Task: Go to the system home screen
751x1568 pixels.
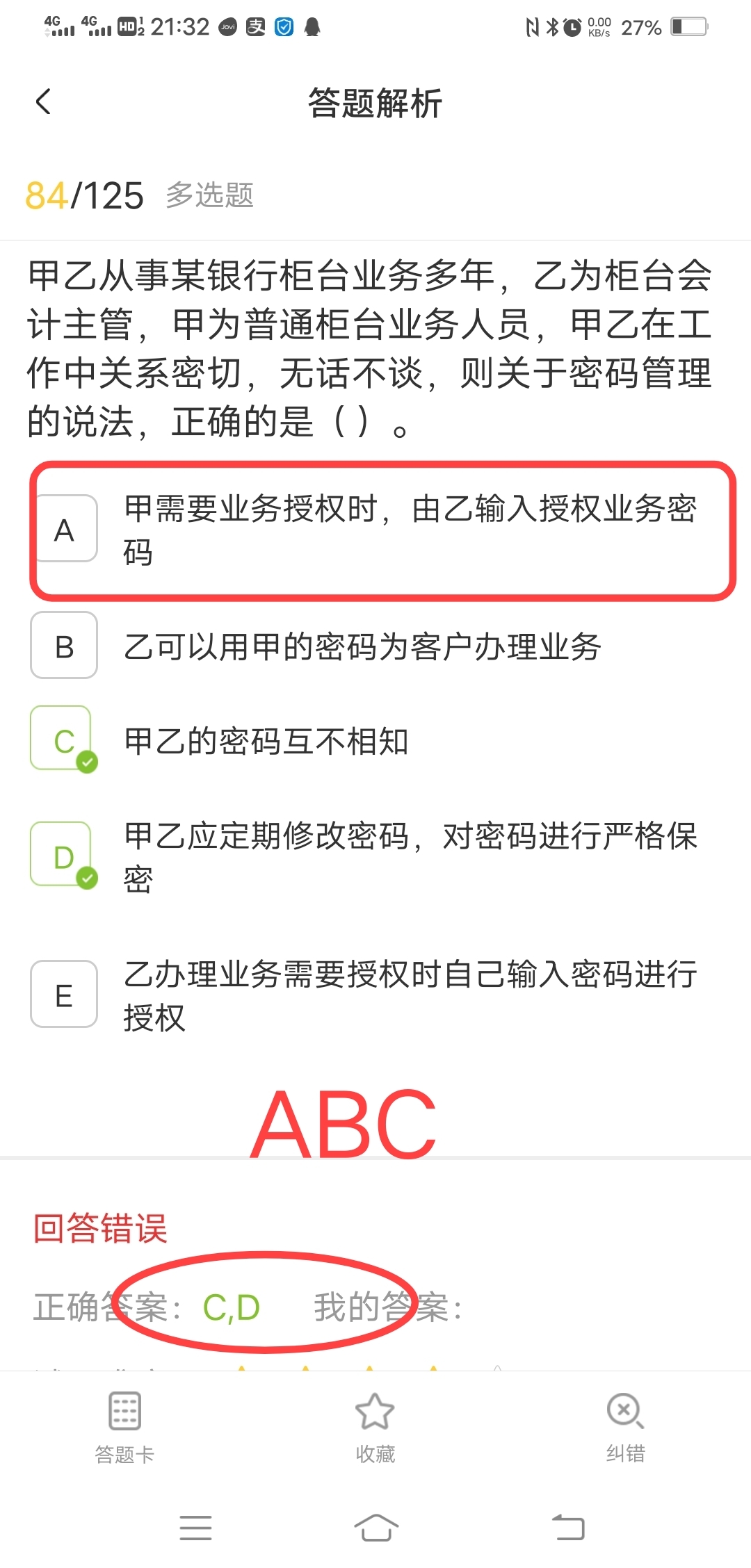Action: tap(376, 1528)
